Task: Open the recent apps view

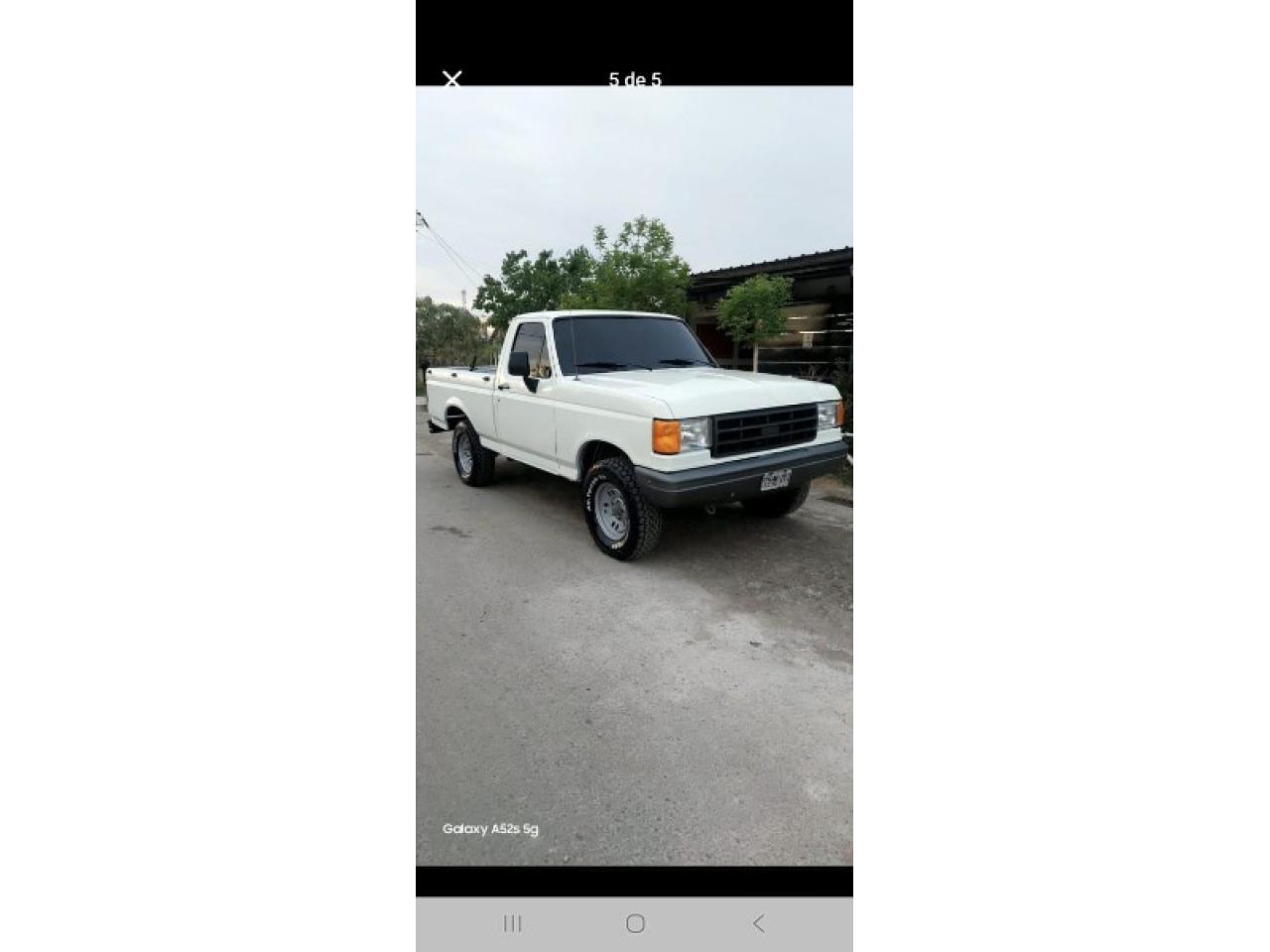Action: tap(512, 923)
